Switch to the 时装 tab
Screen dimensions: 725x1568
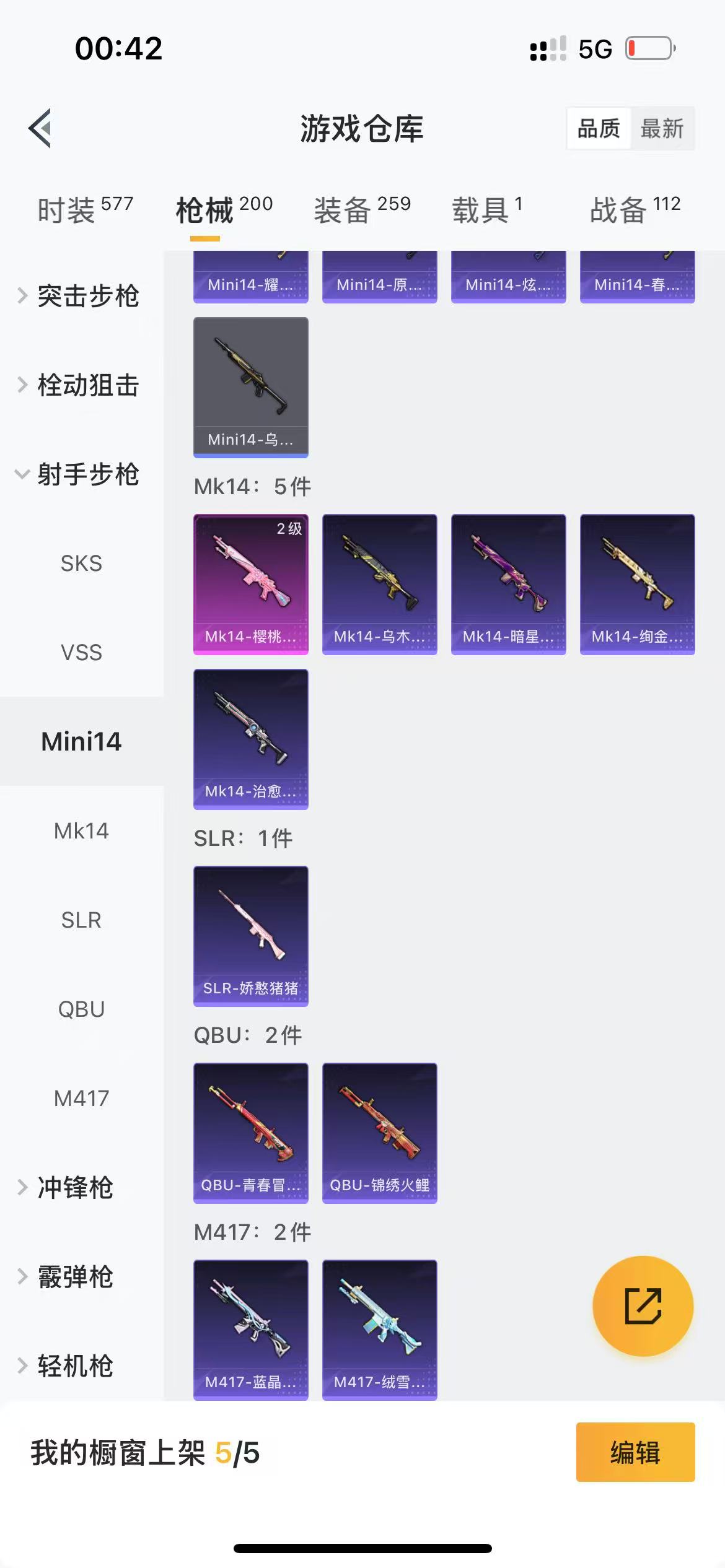click(x=85, y=210)
